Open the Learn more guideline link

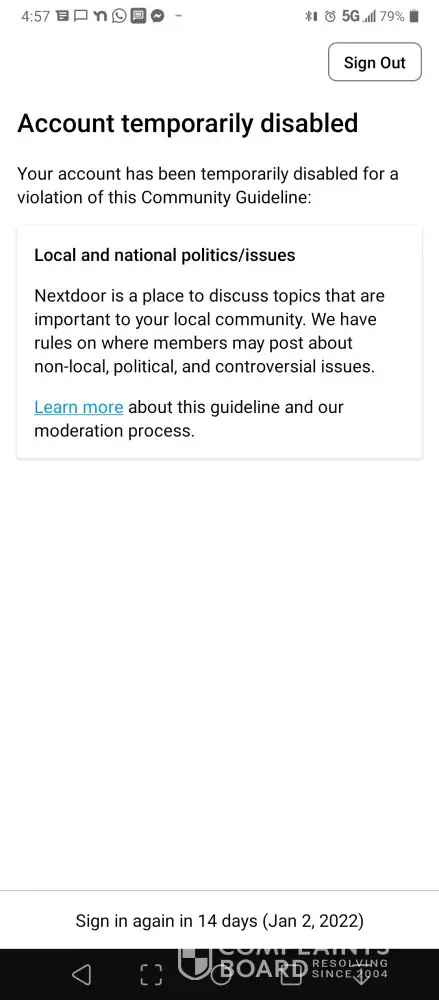78,407
